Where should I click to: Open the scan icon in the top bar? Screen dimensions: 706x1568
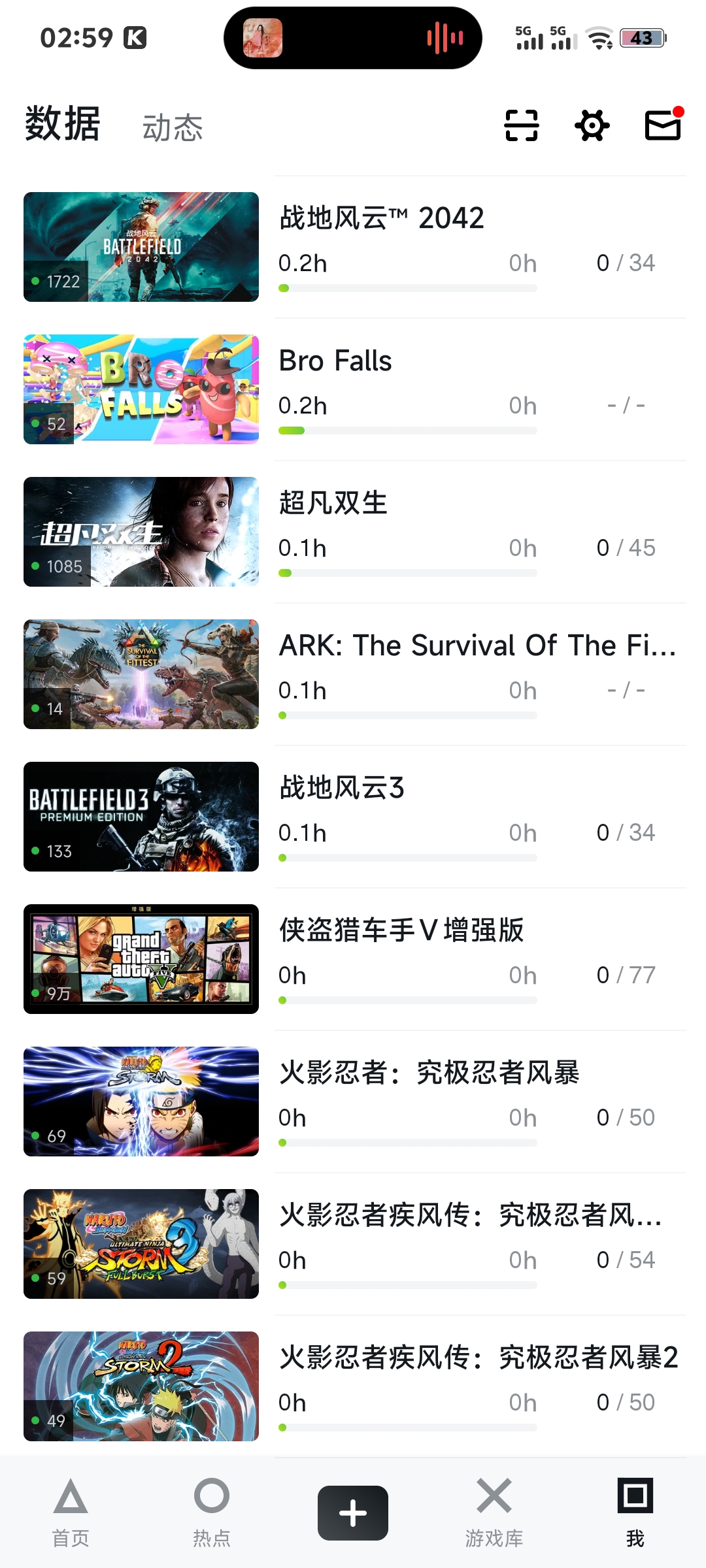click(x=521, y=125)
